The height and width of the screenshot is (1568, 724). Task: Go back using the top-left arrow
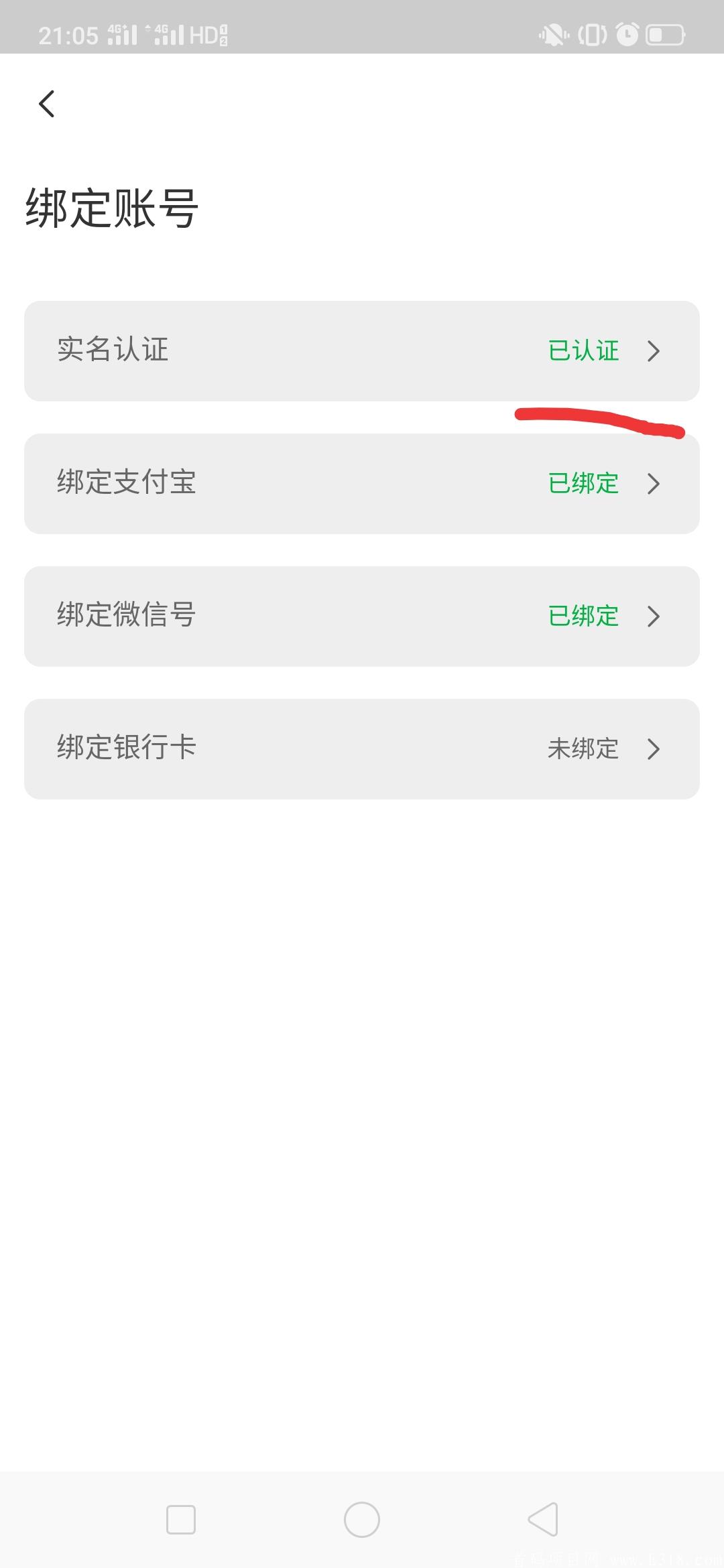click(46, 104)
